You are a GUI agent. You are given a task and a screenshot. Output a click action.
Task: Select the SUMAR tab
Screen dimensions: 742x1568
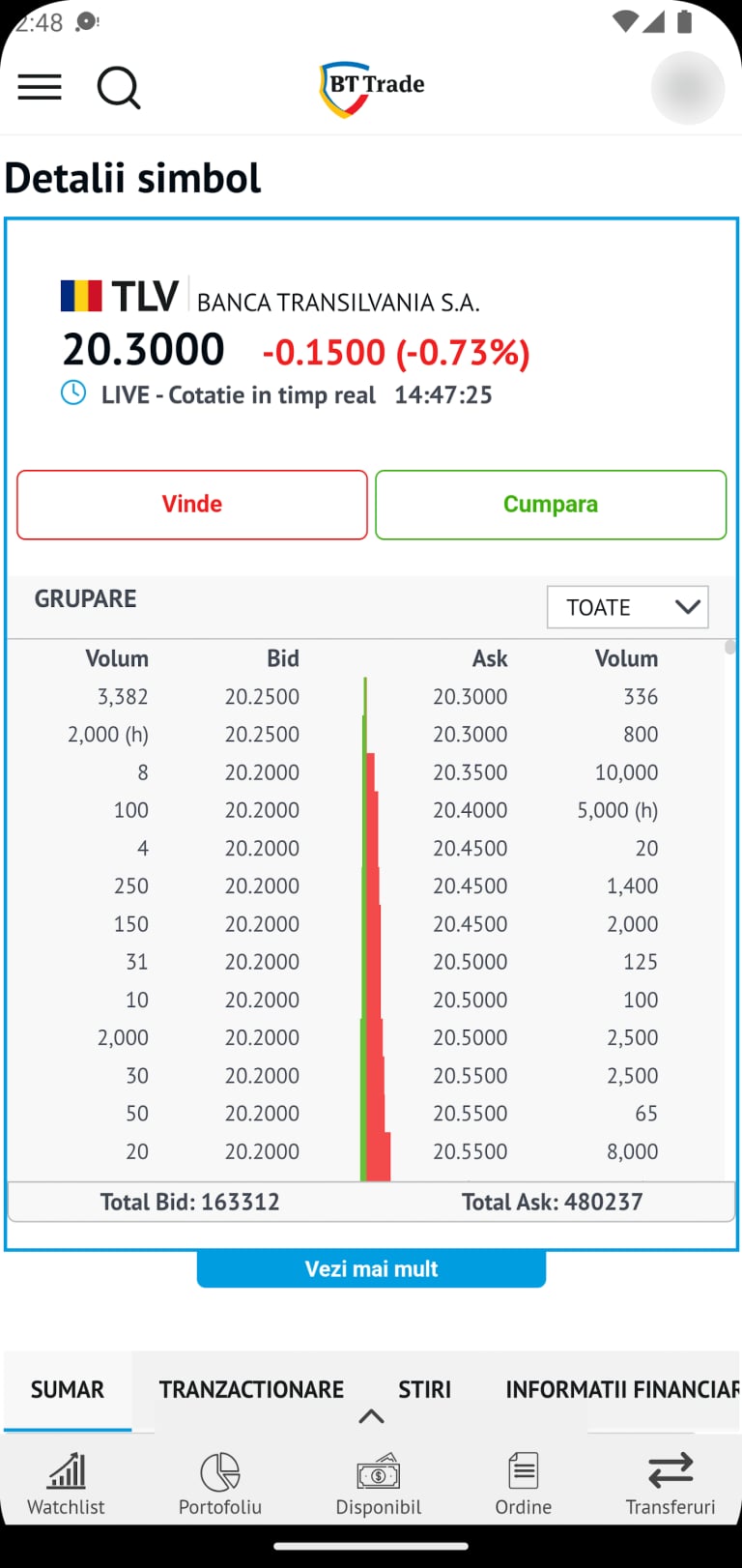coord(67,1389)
